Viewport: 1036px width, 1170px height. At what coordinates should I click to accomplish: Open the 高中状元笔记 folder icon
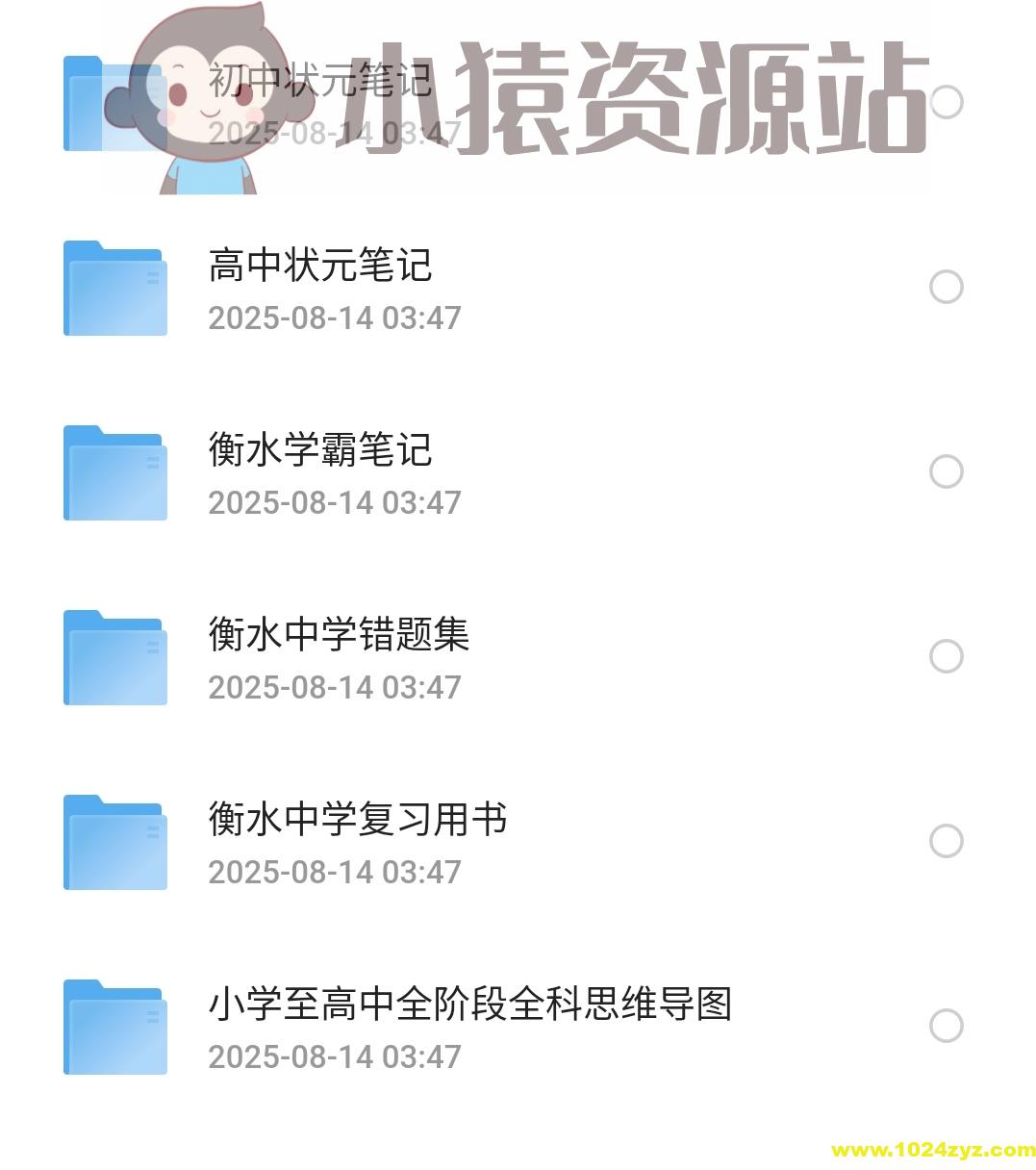[x=114, y=288]
